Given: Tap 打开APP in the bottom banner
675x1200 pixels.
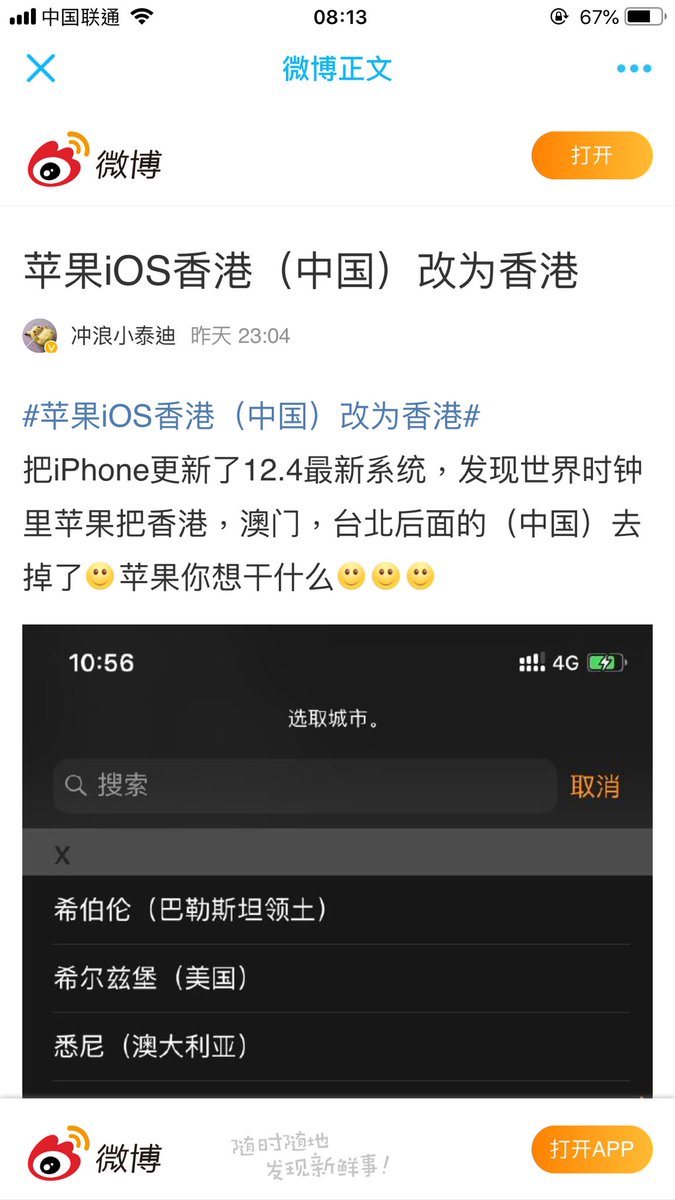Looking at the screenshot, I should pos(591,1149).
